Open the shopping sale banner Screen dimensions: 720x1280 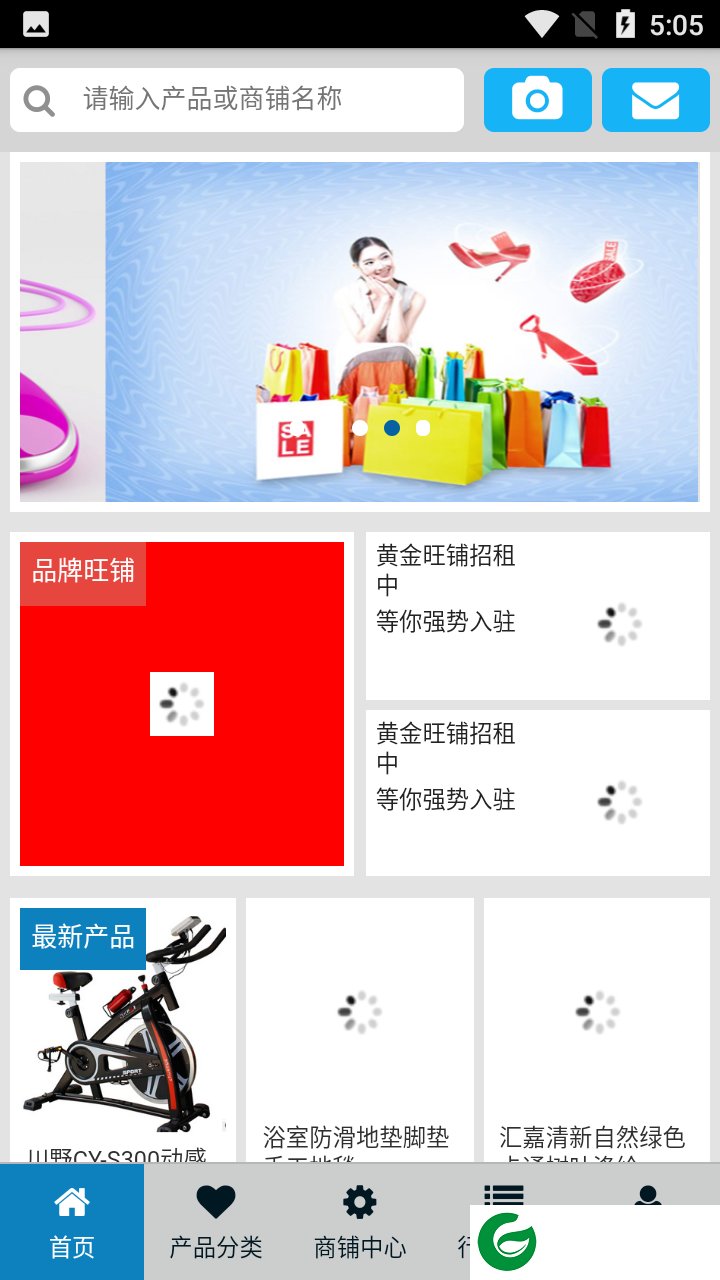[x=400, y=332]
